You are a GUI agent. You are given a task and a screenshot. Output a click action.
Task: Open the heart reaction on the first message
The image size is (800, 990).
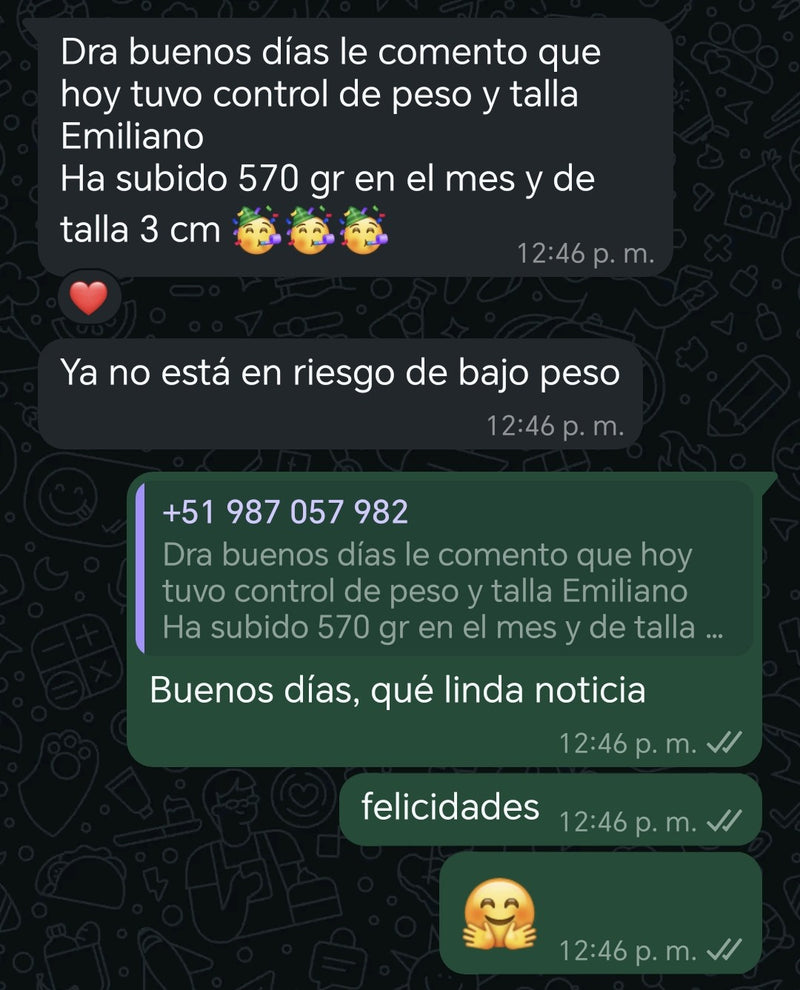click(90, 298)
